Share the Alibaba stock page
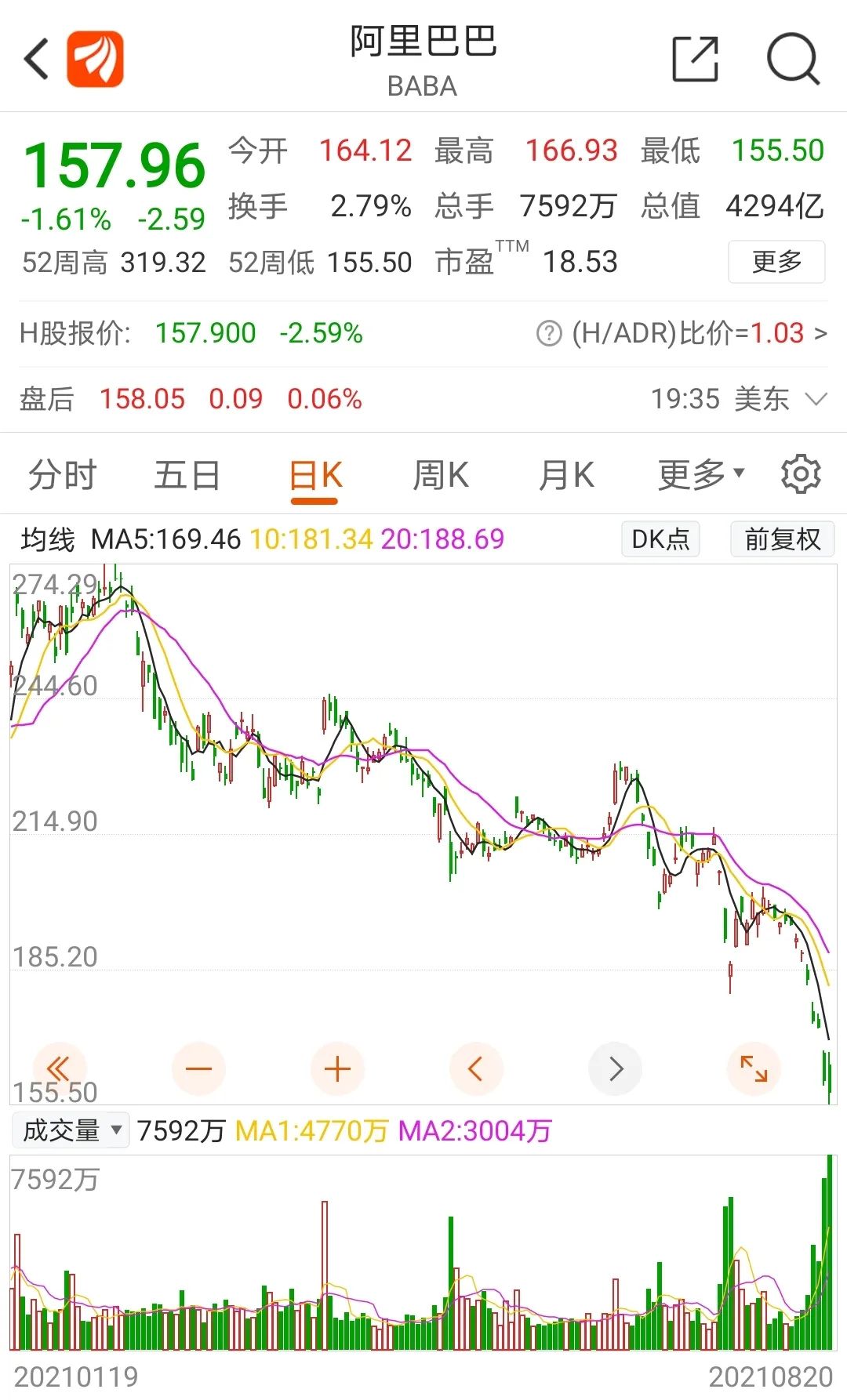Viewport: 847px width, 1400px height. tap(696, 59)
